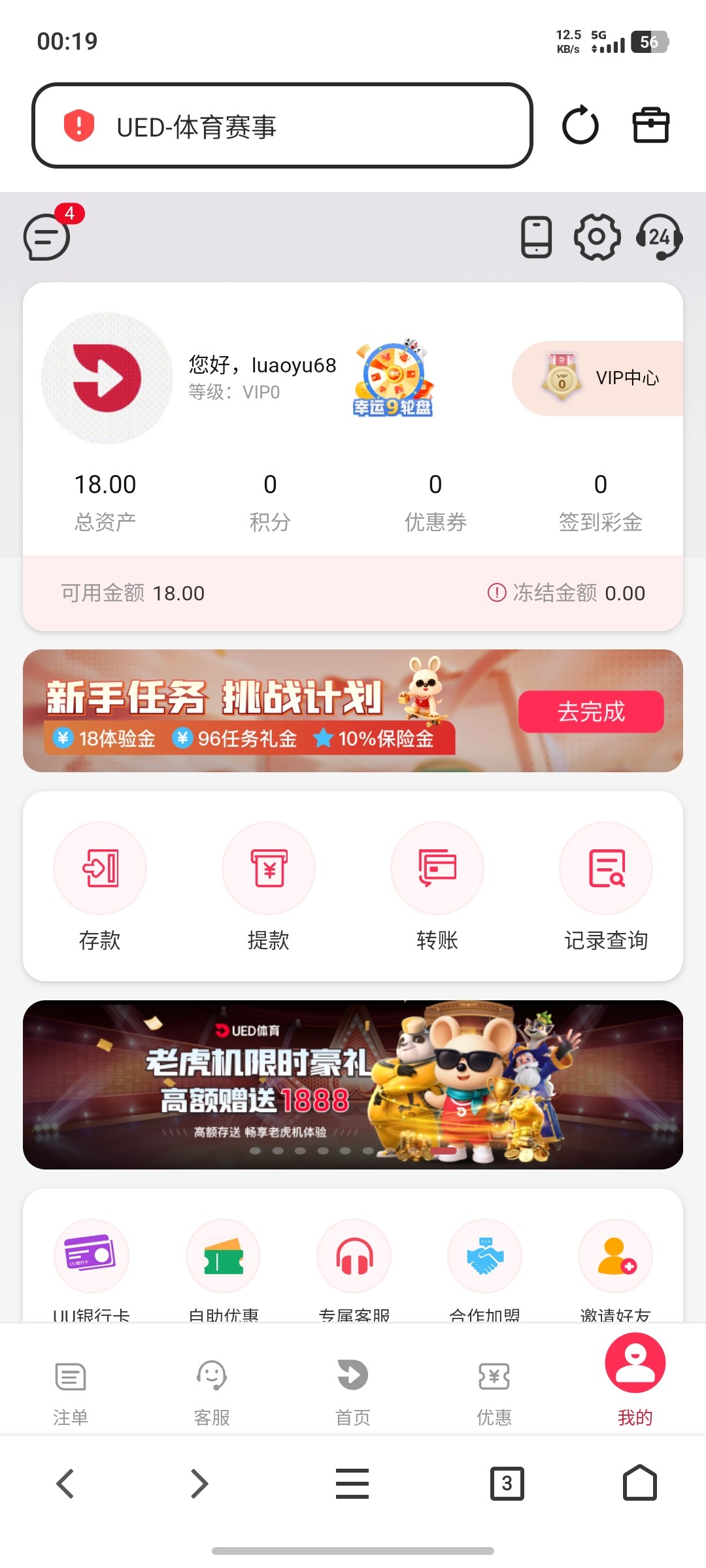706x1568 pixels.
Task: Open 存款 deposit
Action: click(x=100, y=885)
